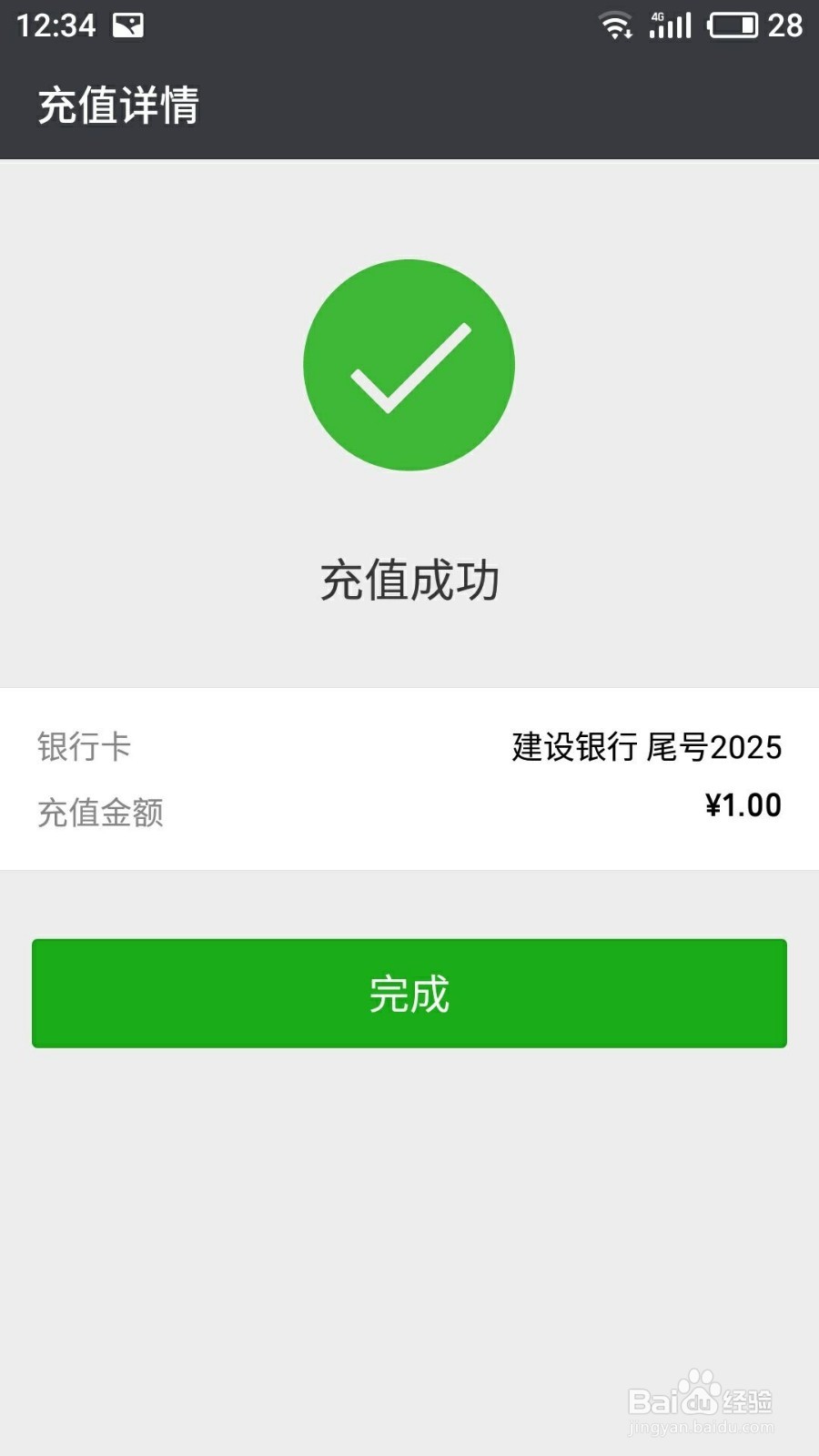Open the screenshot notification icon
Image resolution: width=819 pixels, height=1456 pixels.
tap(126, 25)
